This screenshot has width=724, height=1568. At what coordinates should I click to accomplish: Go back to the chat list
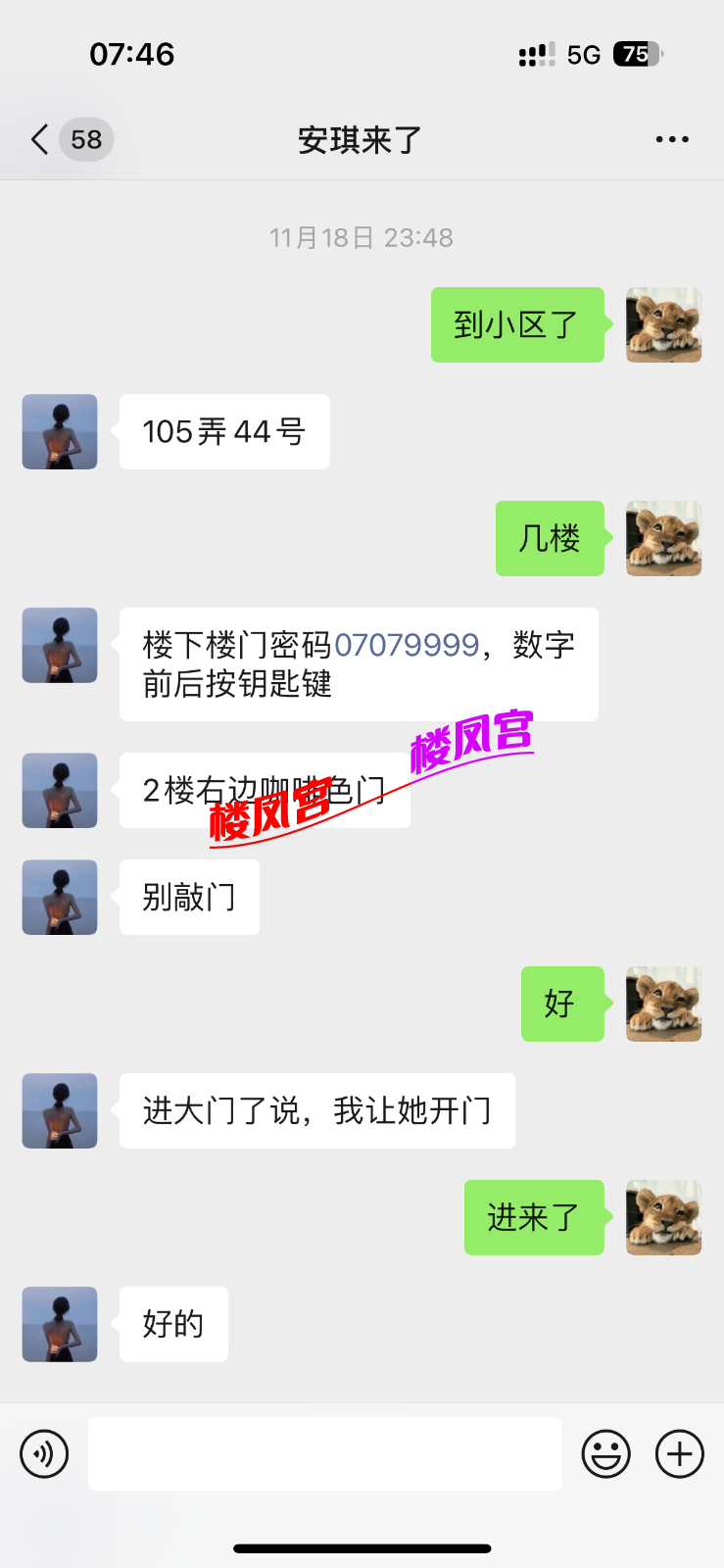[41, 140]
